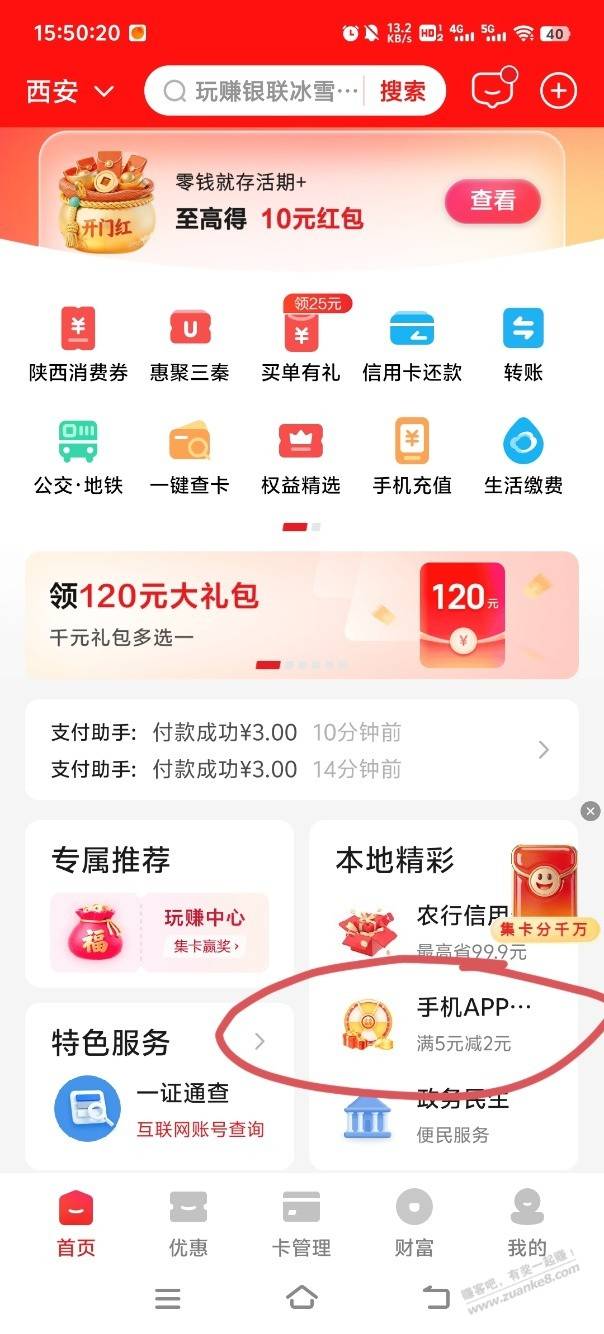604x1334 pixels.
Task: Open 陕西消费券 shortcut
Action: (x=78, y=345)
